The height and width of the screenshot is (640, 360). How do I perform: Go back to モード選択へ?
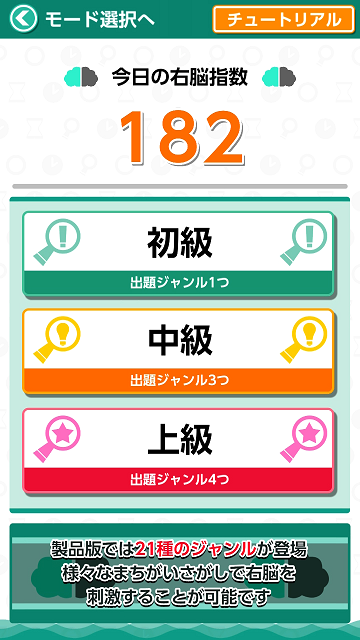[82, 19]
